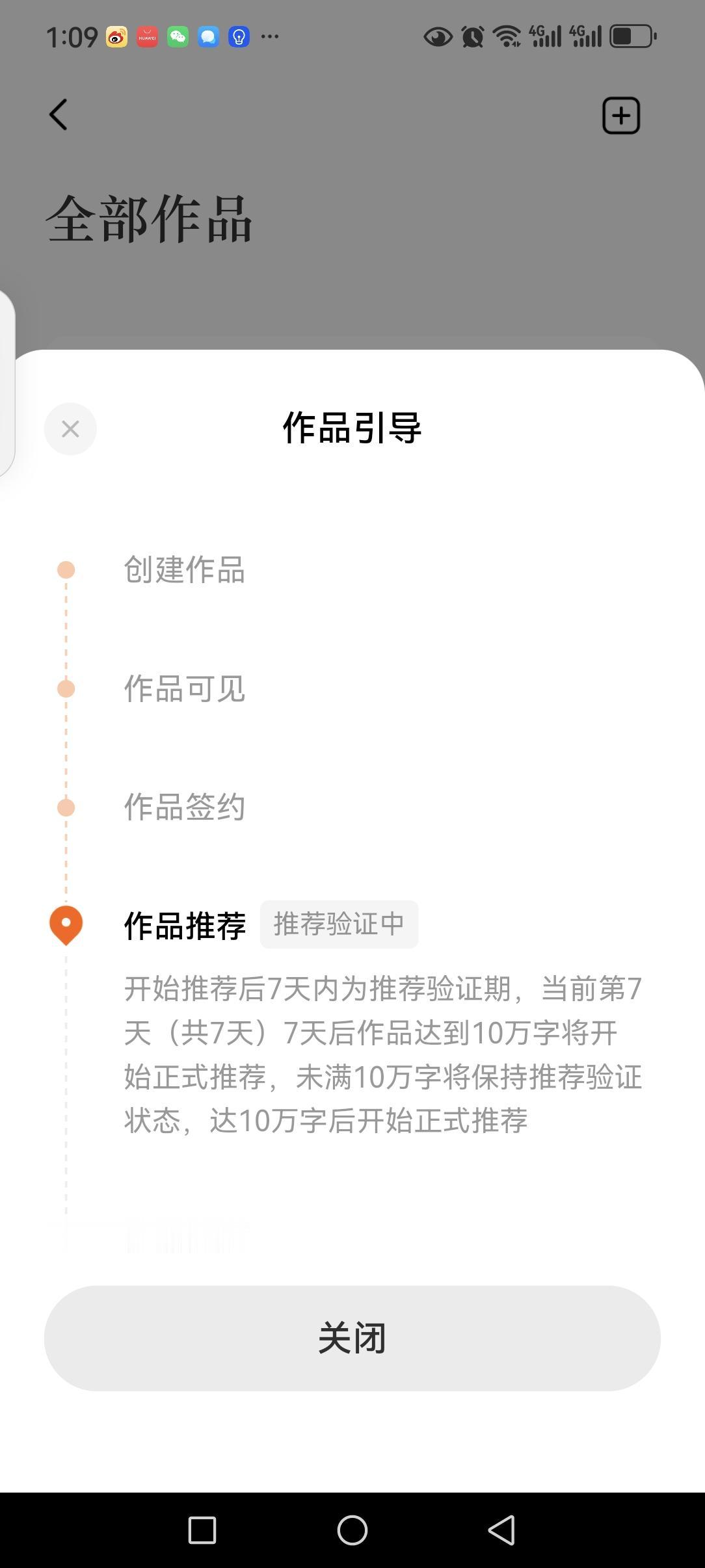Tap the eye icon in the status bar
Screen dimensions: 705x1568
pos(436,37)
